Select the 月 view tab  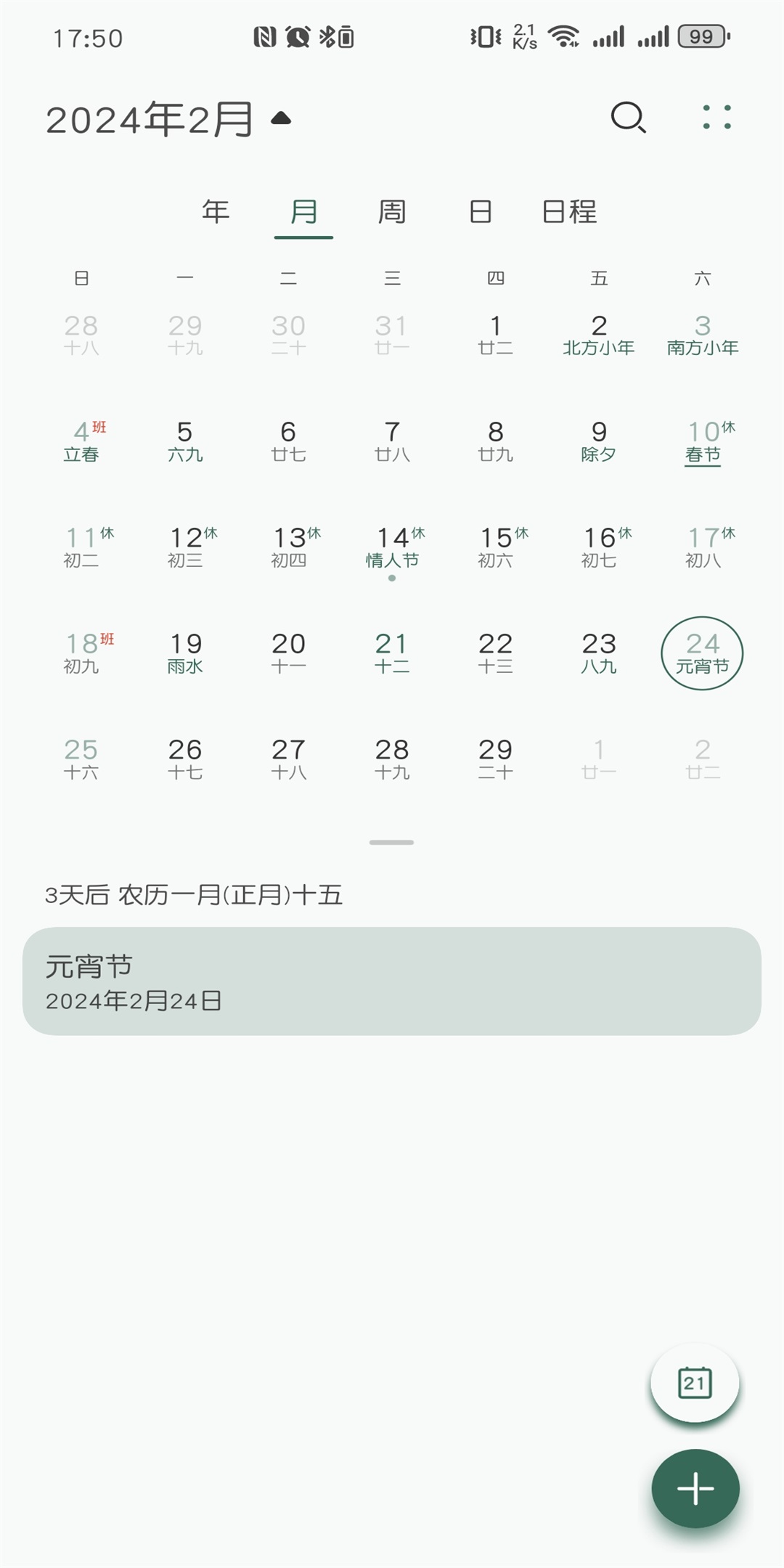(303, 212)
